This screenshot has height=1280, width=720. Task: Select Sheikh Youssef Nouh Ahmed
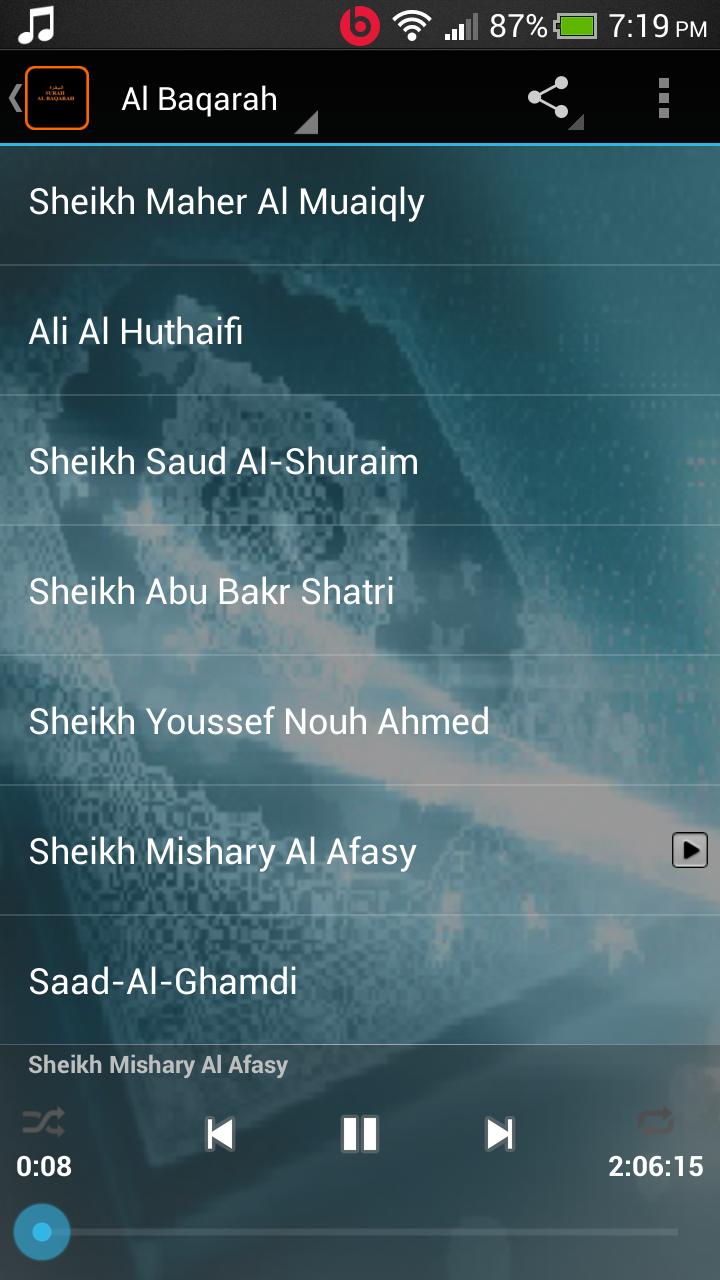coord(259,722)
